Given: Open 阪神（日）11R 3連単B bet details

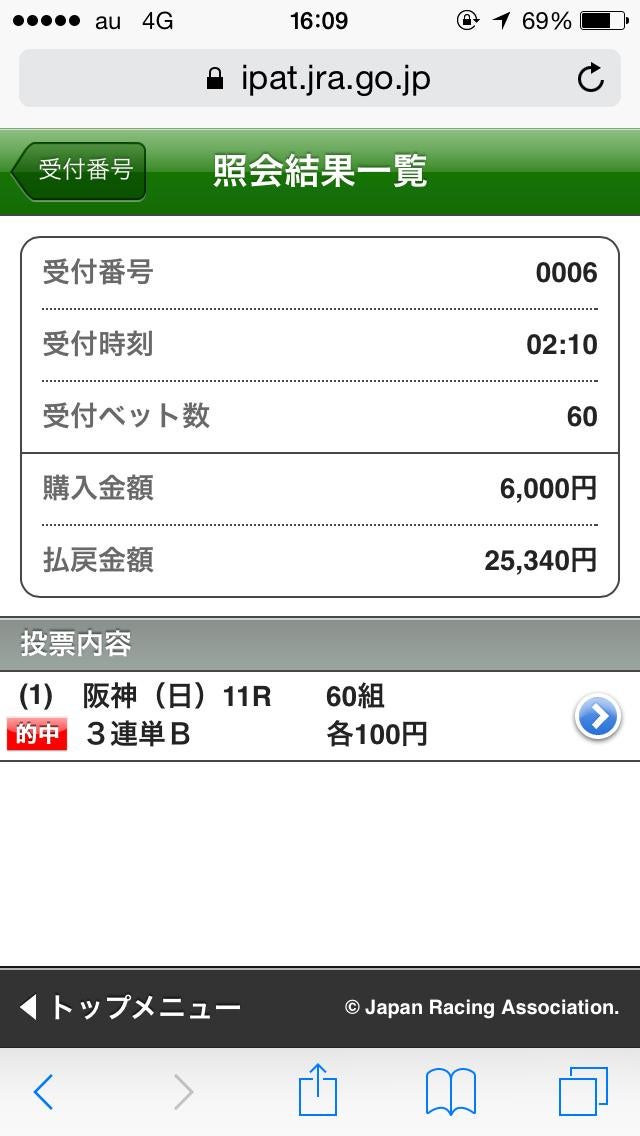Looking at the screenshot, I should coord(597,716).
